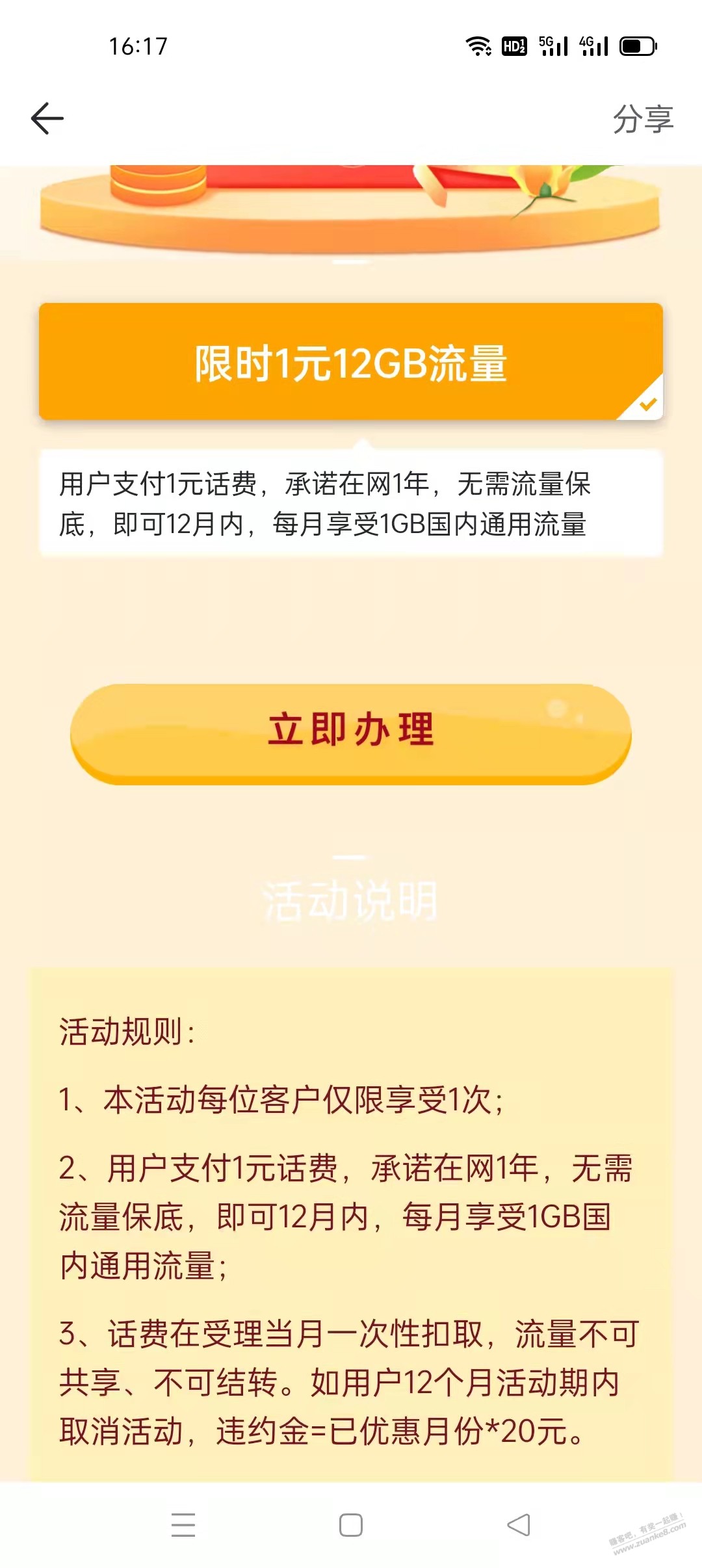
Task: Open recent apps from the navigation bar
Action: point(183,1524)
